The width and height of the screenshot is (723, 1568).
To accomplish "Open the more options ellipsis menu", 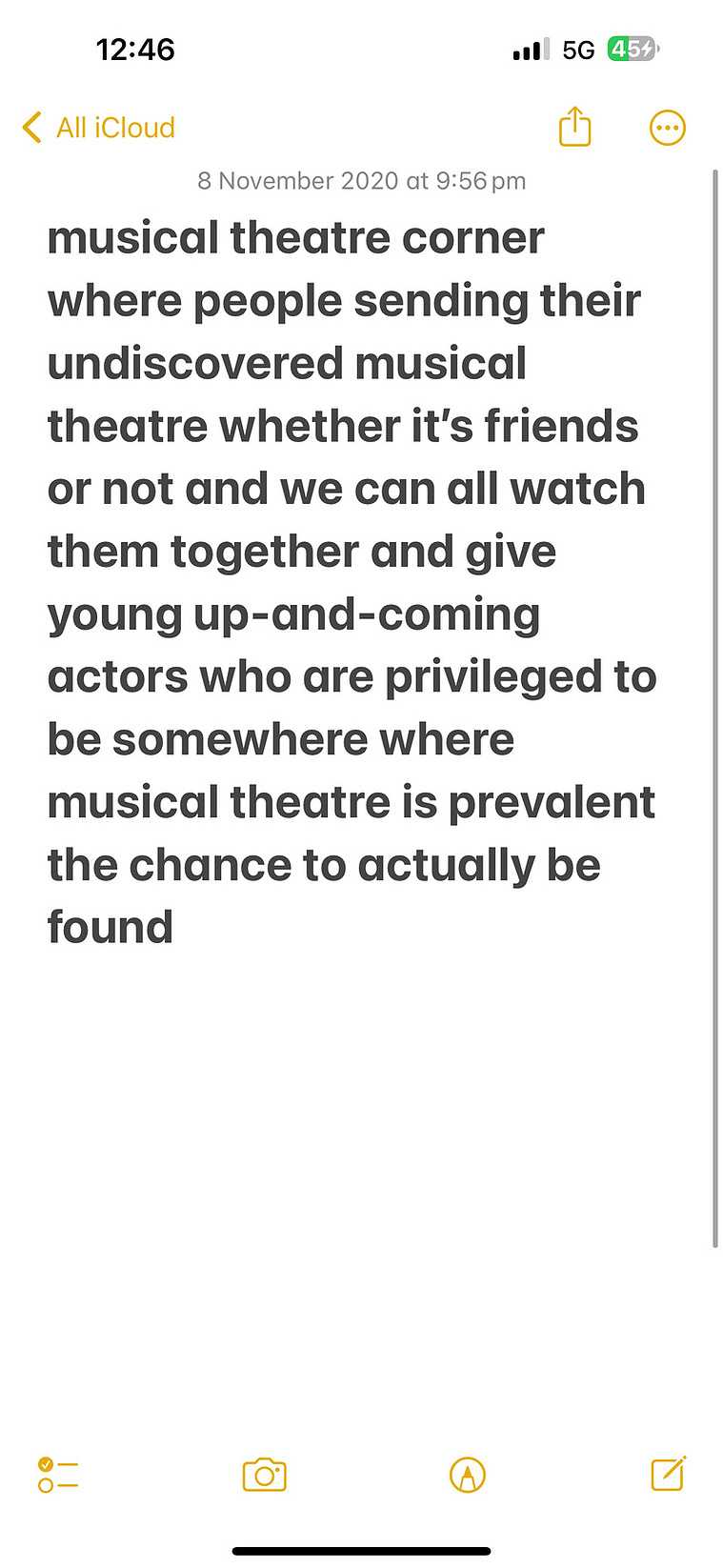I will click(667, 128).
